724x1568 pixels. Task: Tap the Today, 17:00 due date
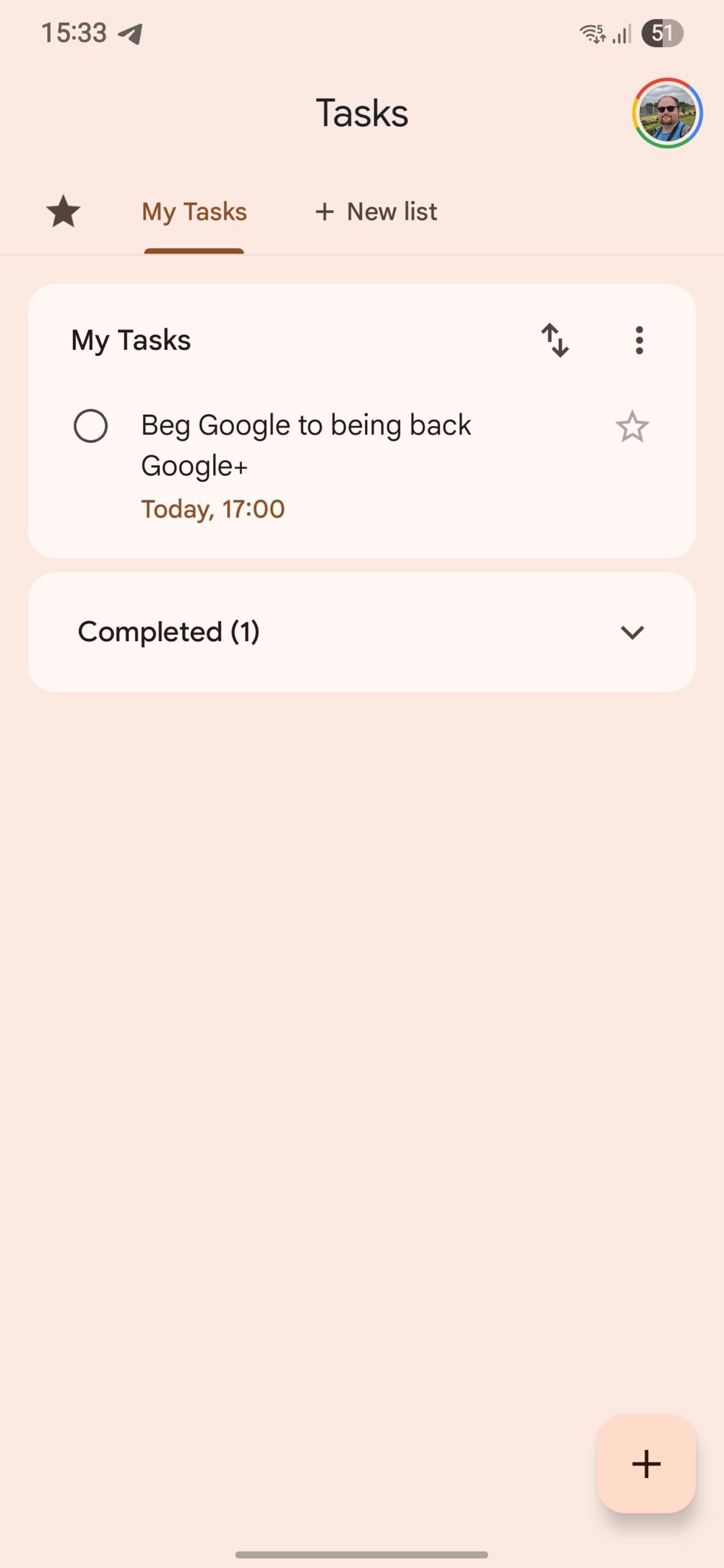click(x=213, y=509)
